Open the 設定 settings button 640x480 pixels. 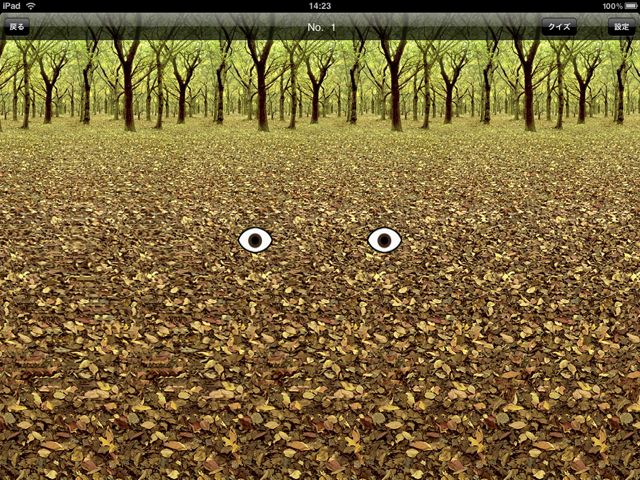point(619,27)
